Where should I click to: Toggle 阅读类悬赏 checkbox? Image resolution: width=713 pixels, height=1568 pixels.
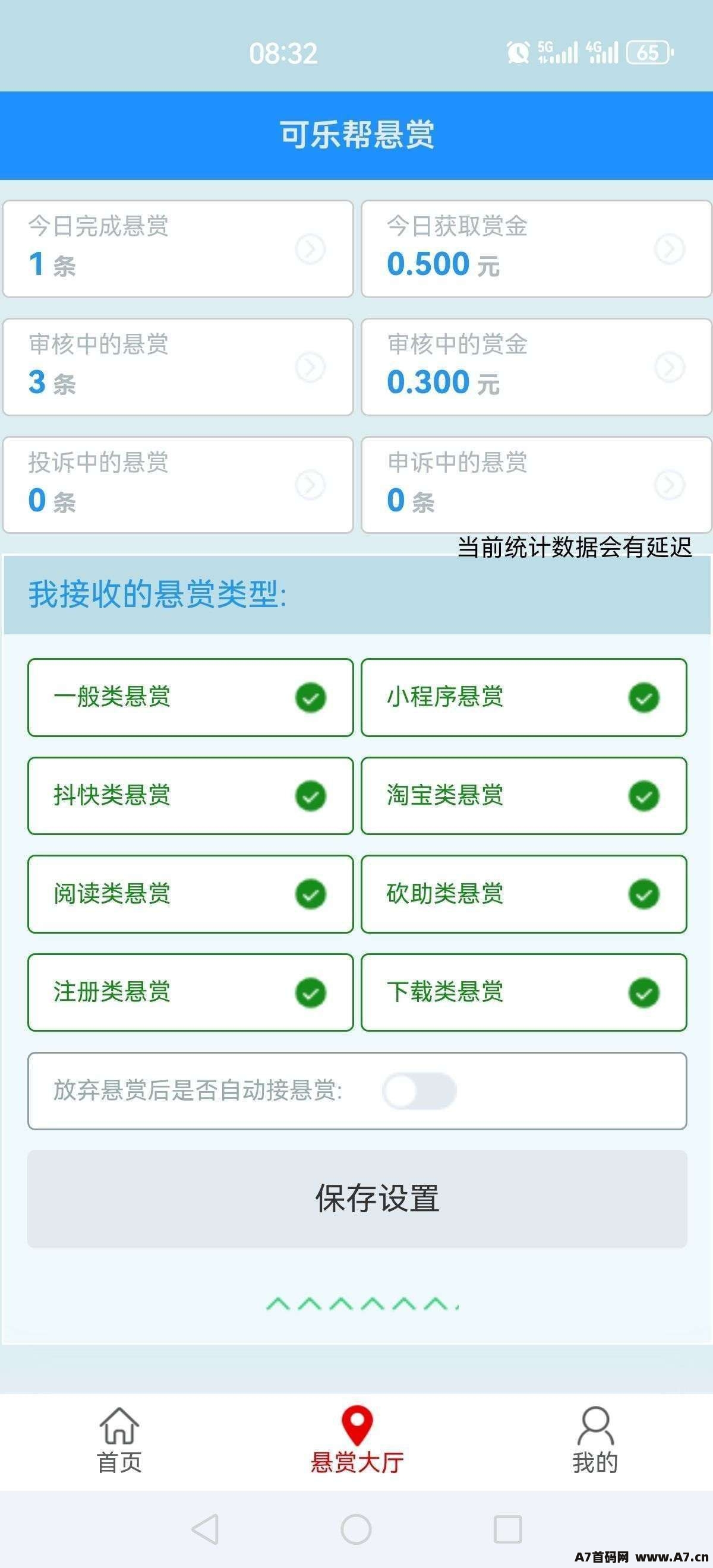click(x=191, y=894)
